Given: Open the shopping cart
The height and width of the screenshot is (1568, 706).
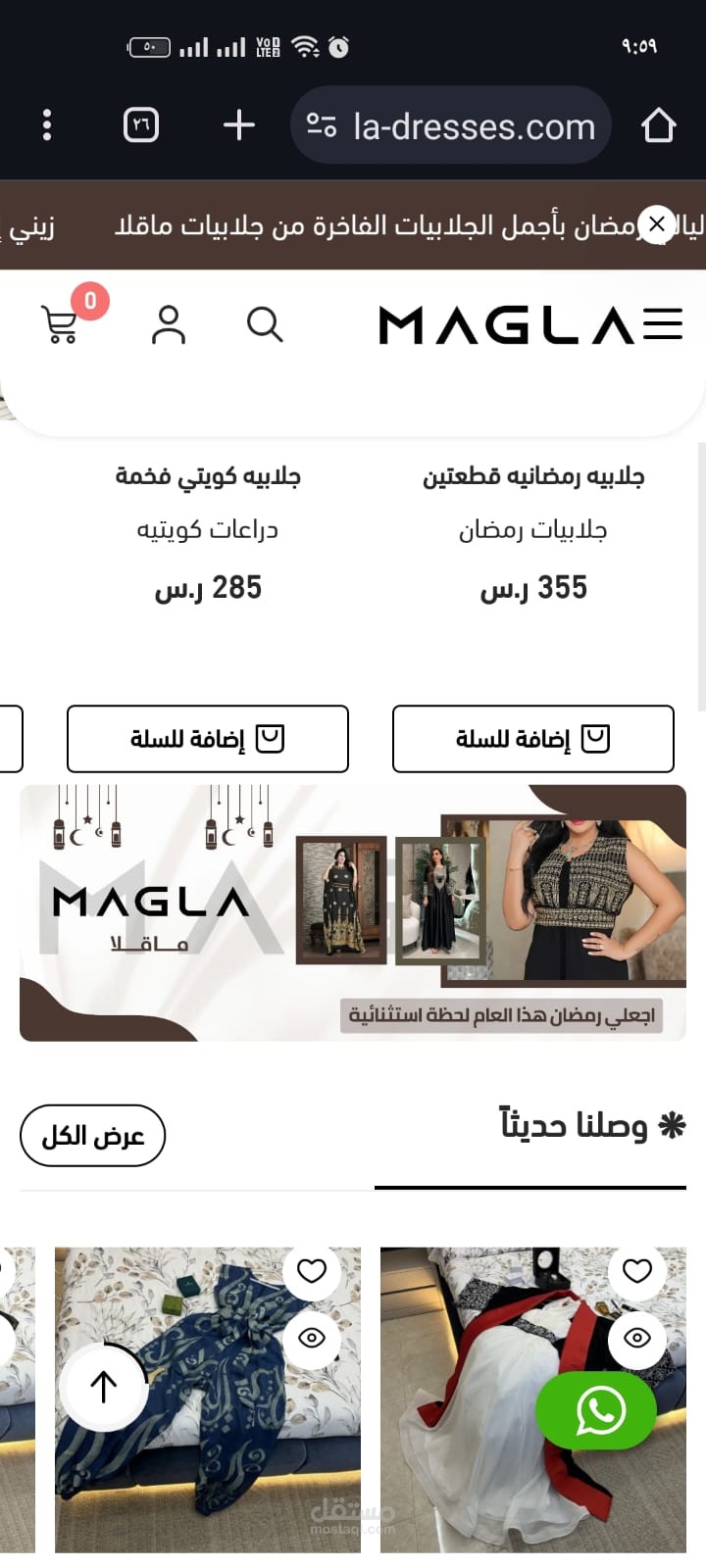Looking at the screenshot, I should point(61,324).
